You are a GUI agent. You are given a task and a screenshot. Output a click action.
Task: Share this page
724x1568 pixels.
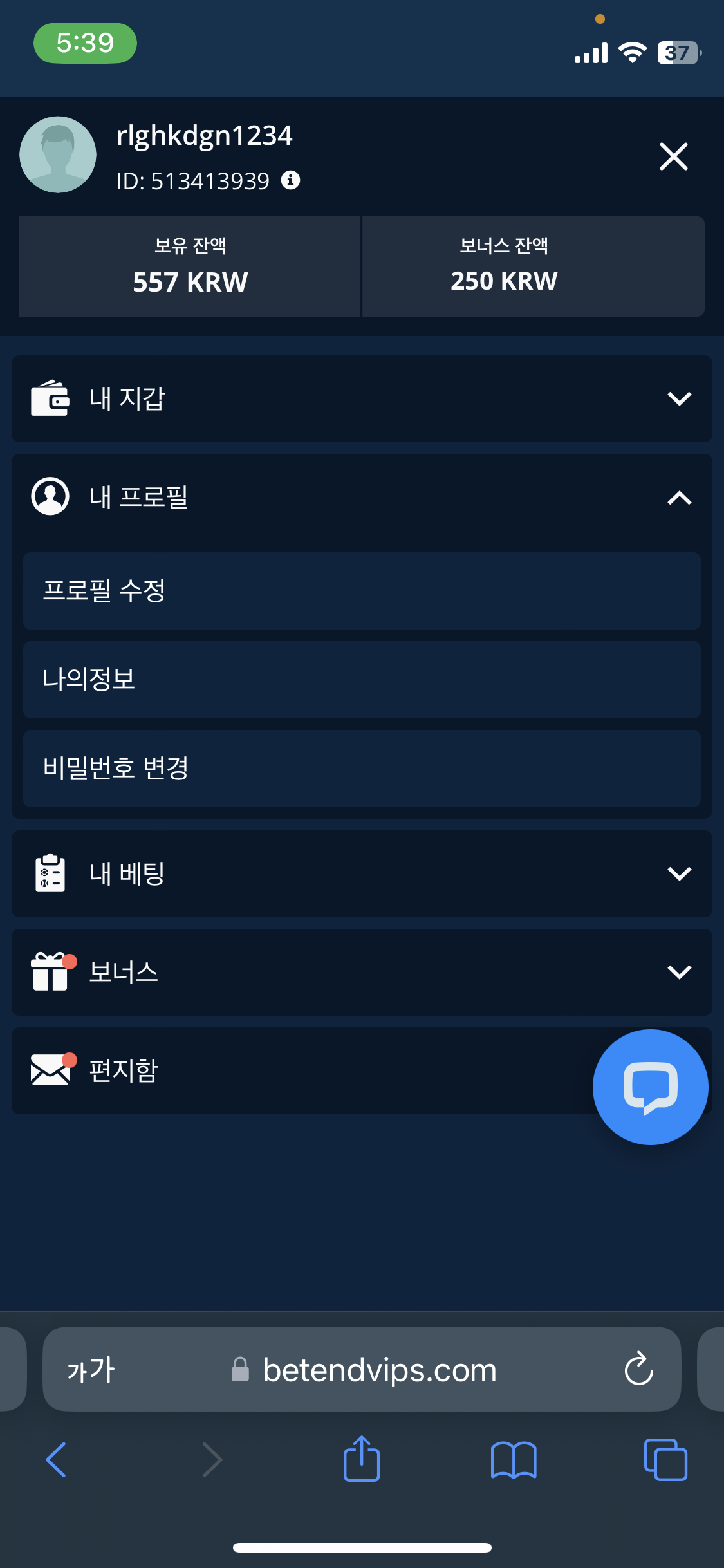(362, 1459)
